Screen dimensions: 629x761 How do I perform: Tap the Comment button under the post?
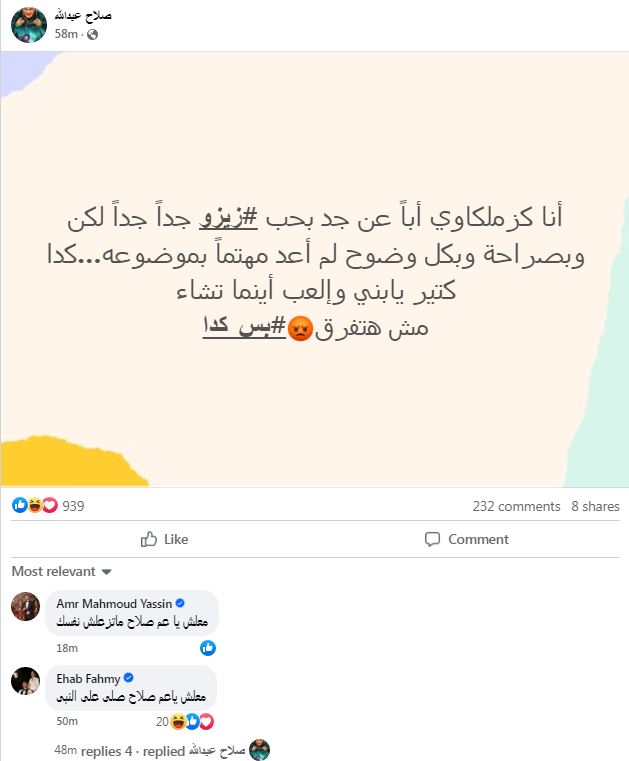click(x=466, y=539)
